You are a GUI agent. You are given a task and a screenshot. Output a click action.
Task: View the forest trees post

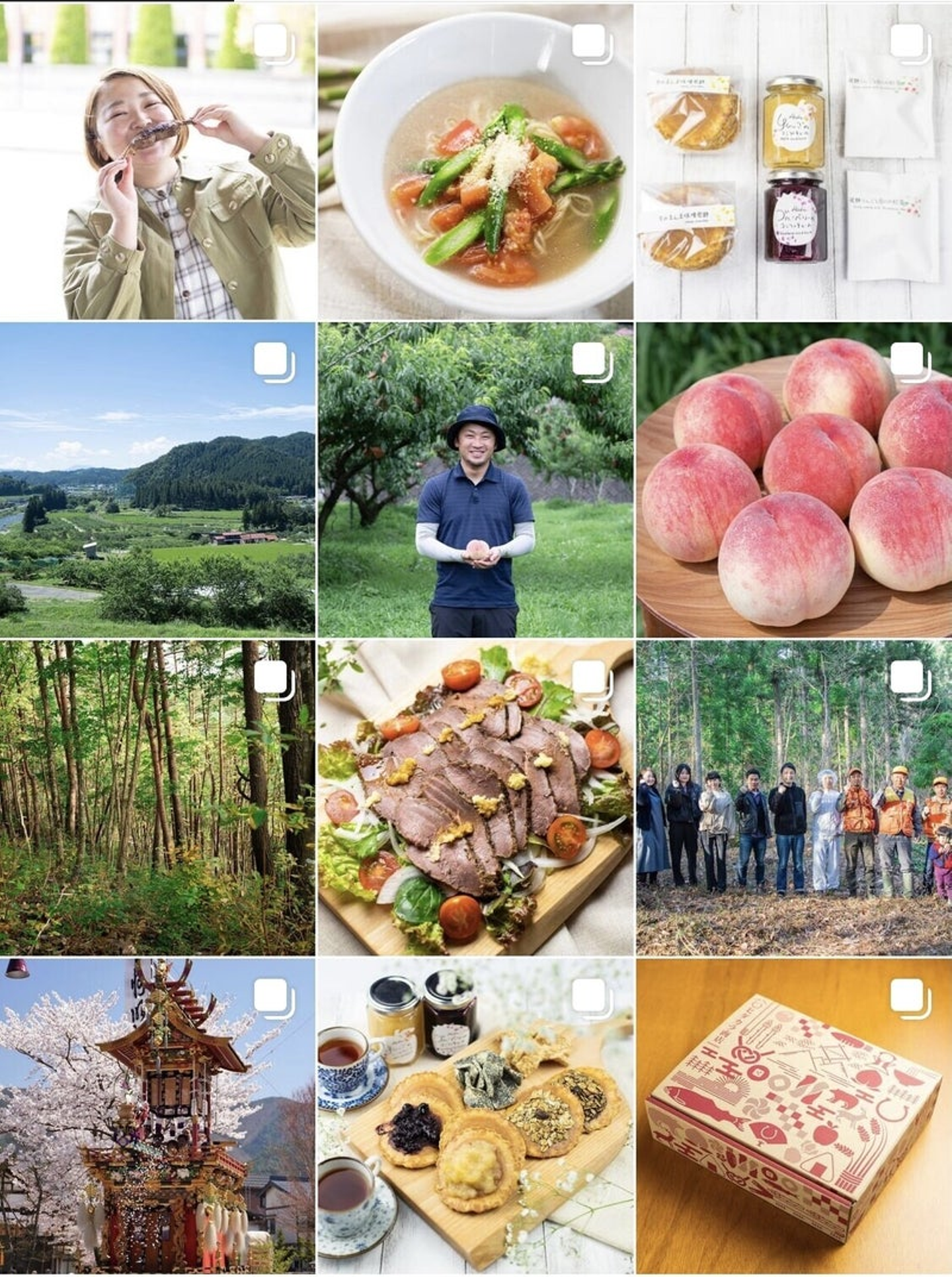(157, 798)
